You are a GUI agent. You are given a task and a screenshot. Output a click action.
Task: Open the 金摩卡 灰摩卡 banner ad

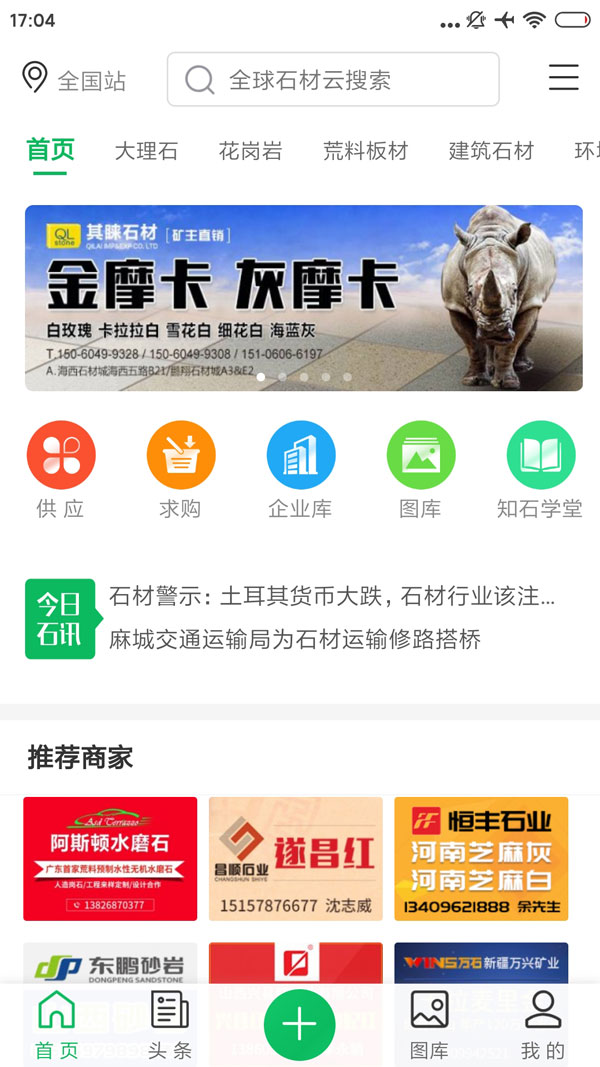303,297
